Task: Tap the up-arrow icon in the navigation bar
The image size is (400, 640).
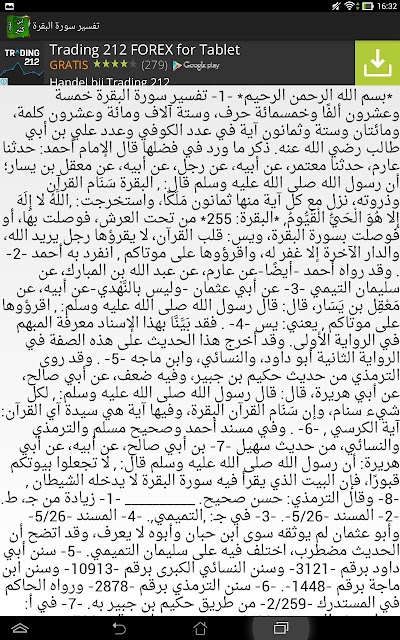Action: coord(20,629)
